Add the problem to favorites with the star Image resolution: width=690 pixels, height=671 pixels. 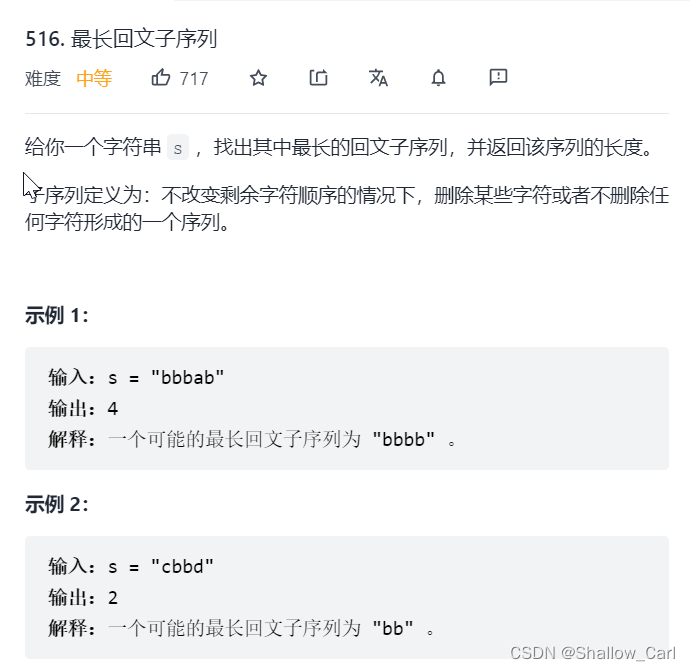258,78
